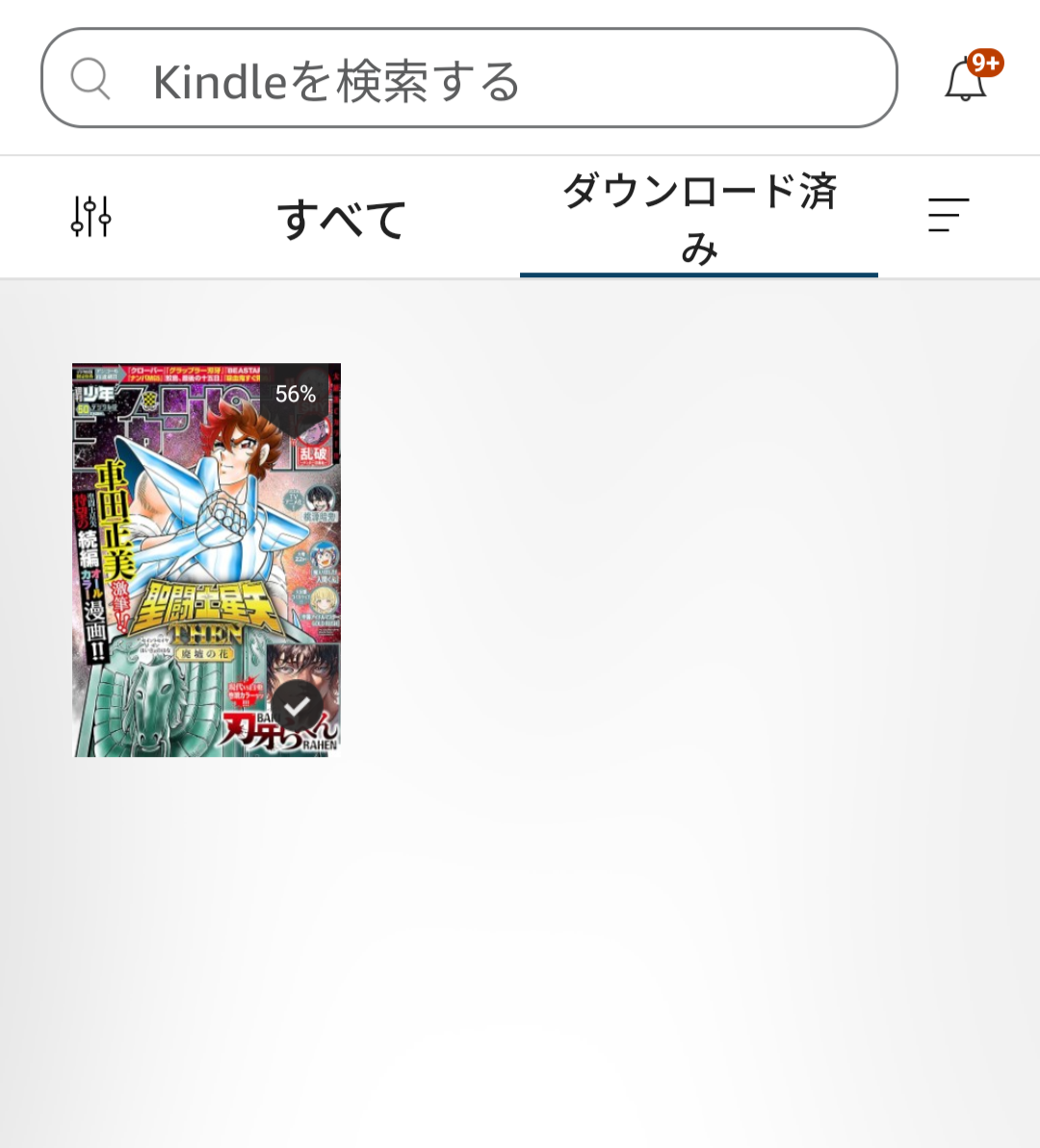Open the downloaded manga magazine at 56%
This screenshot has width=1040, height=1148.
(207, 560)
